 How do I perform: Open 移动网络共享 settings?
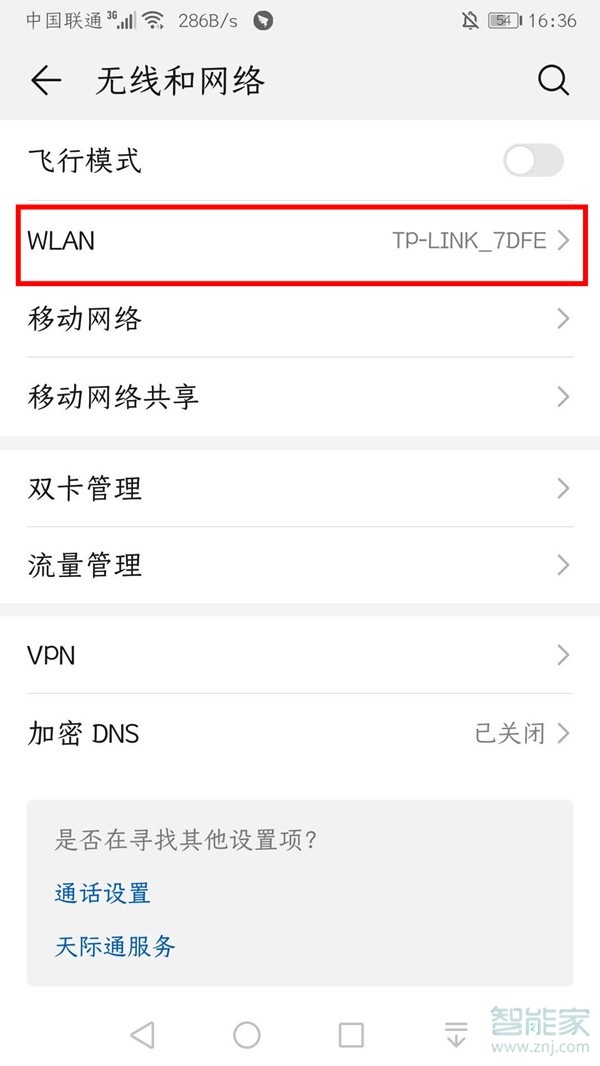click(300, 397)
